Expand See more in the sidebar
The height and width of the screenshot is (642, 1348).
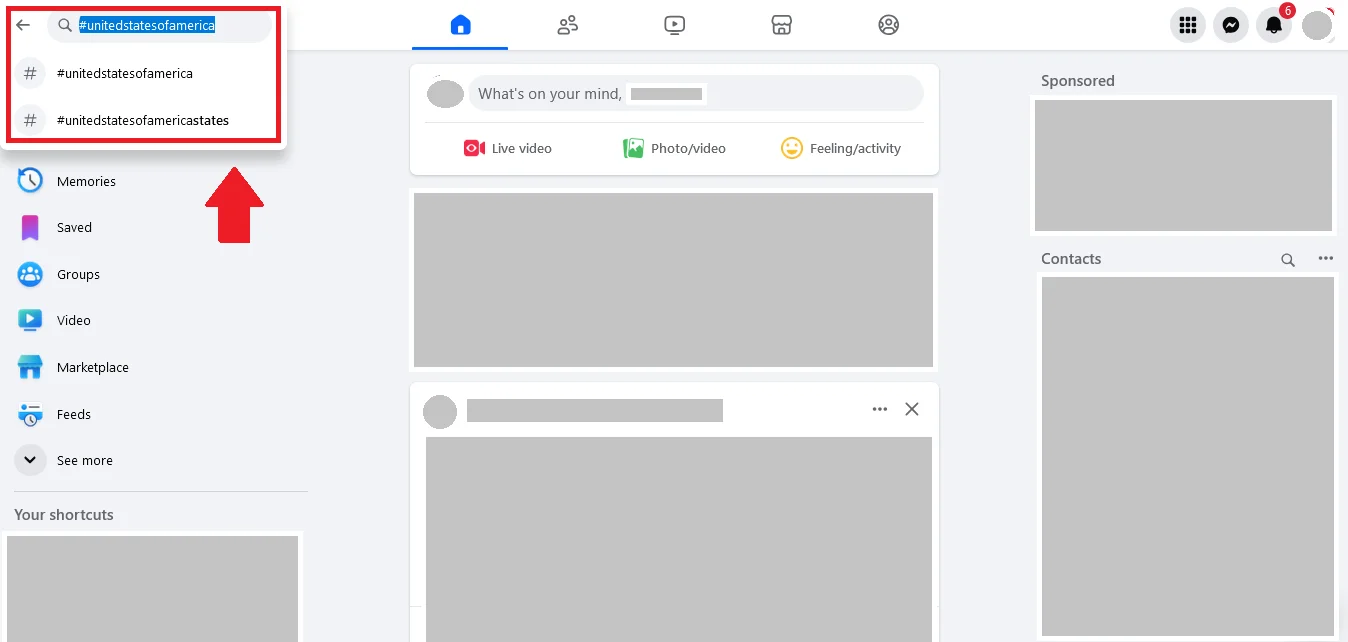tap(84, 460)
